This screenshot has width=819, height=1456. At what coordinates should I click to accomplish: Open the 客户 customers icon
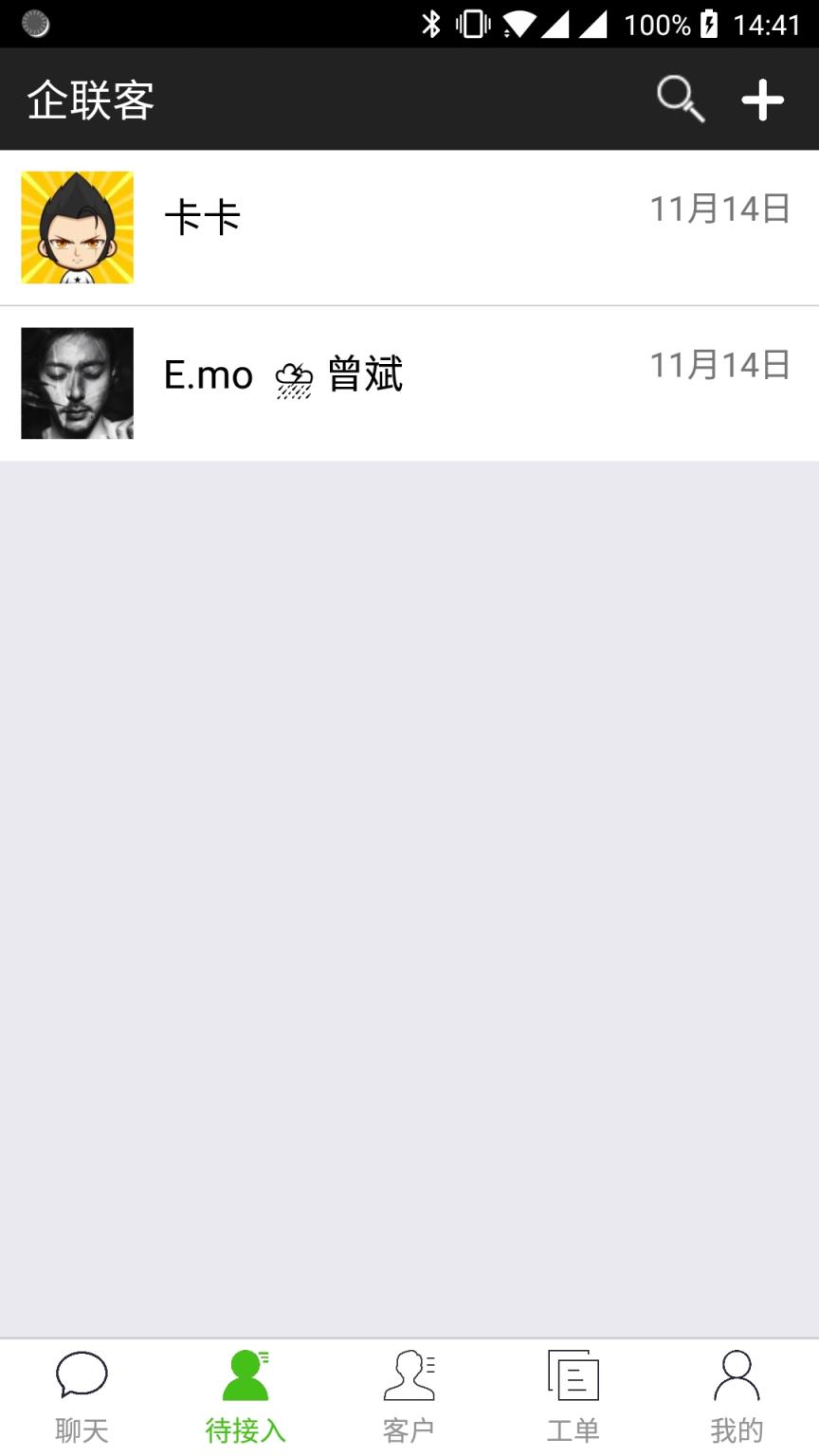tap(409, 1376)
